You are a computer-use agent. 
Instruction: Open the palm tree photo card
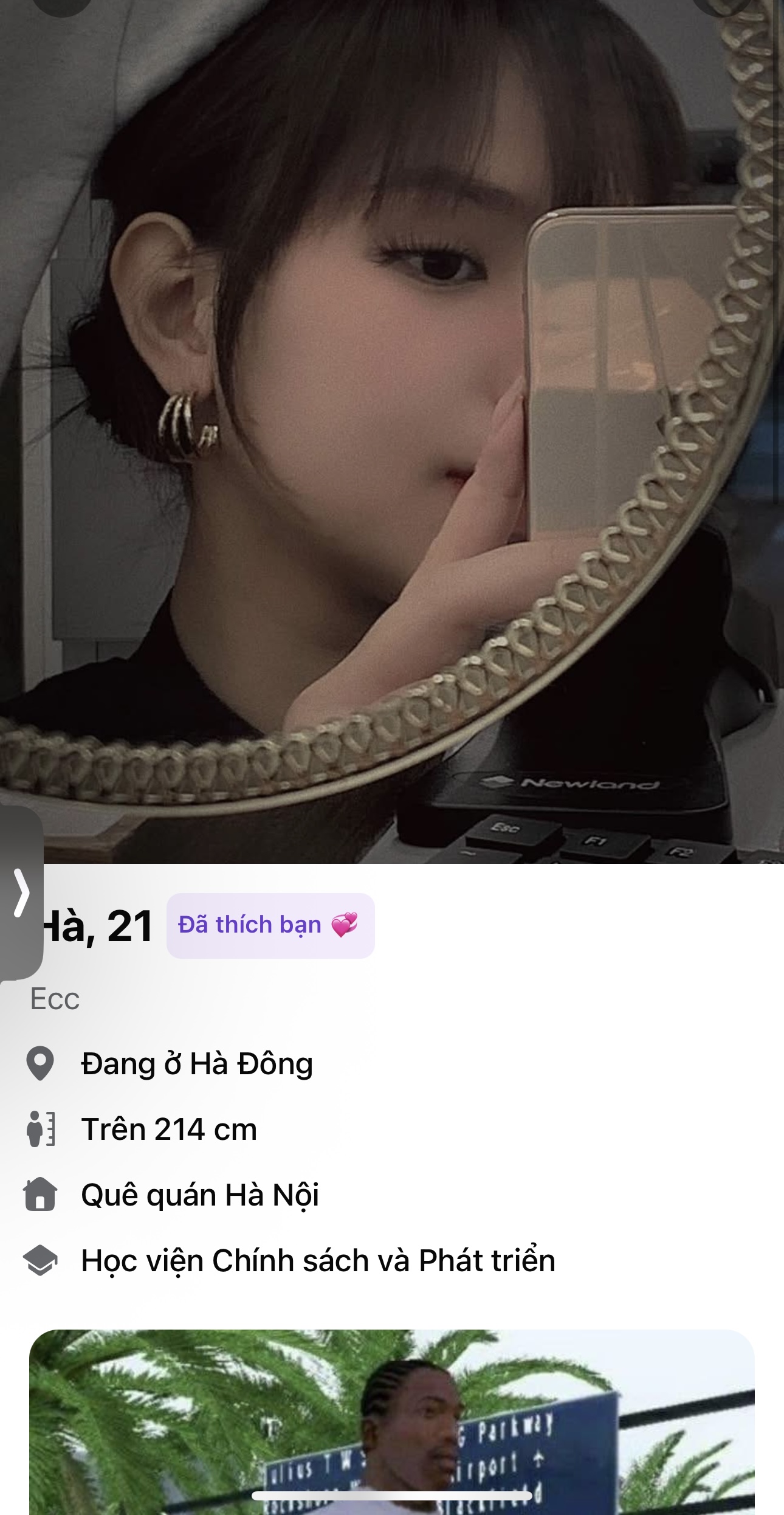click(x=392, y=1423)
